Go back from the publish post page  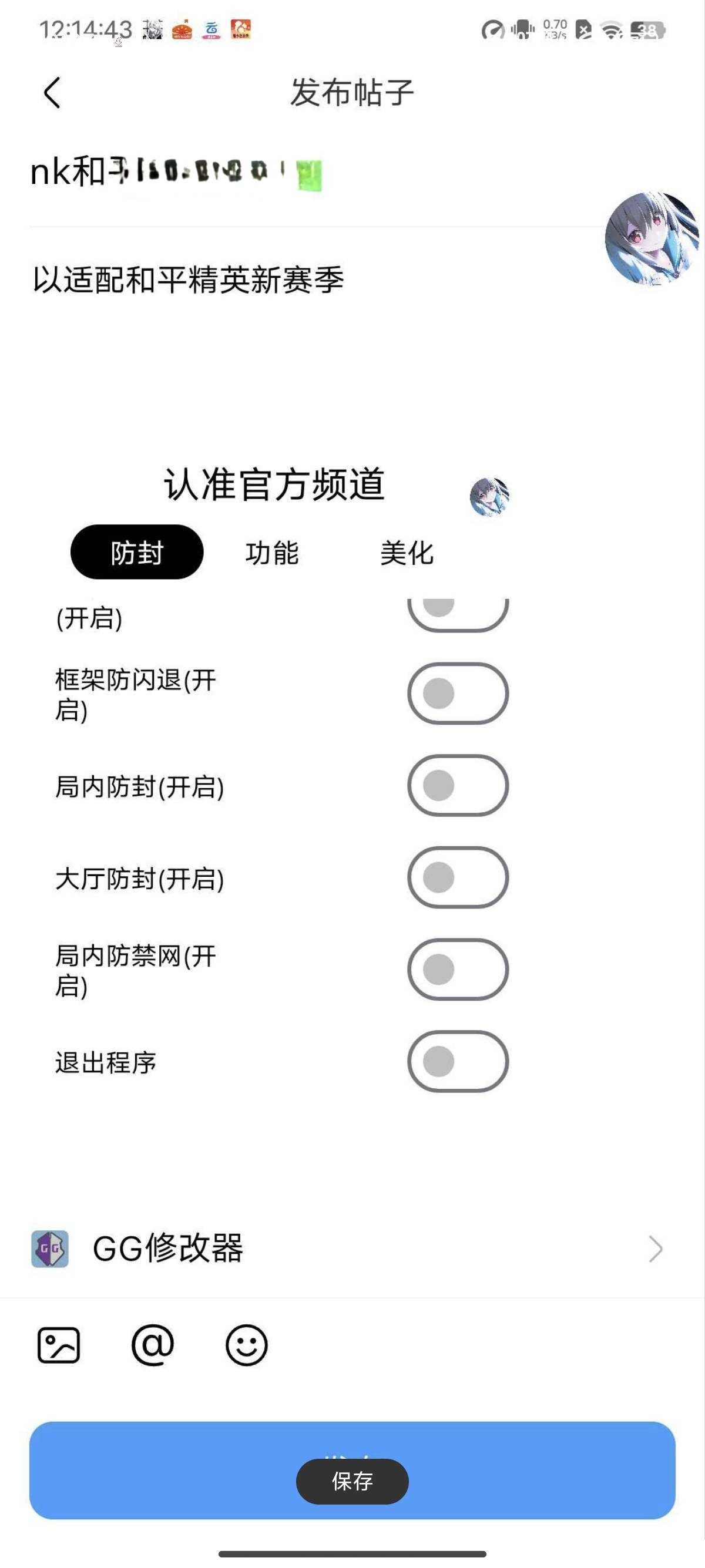pyautogui.click(x=52, y=93)
